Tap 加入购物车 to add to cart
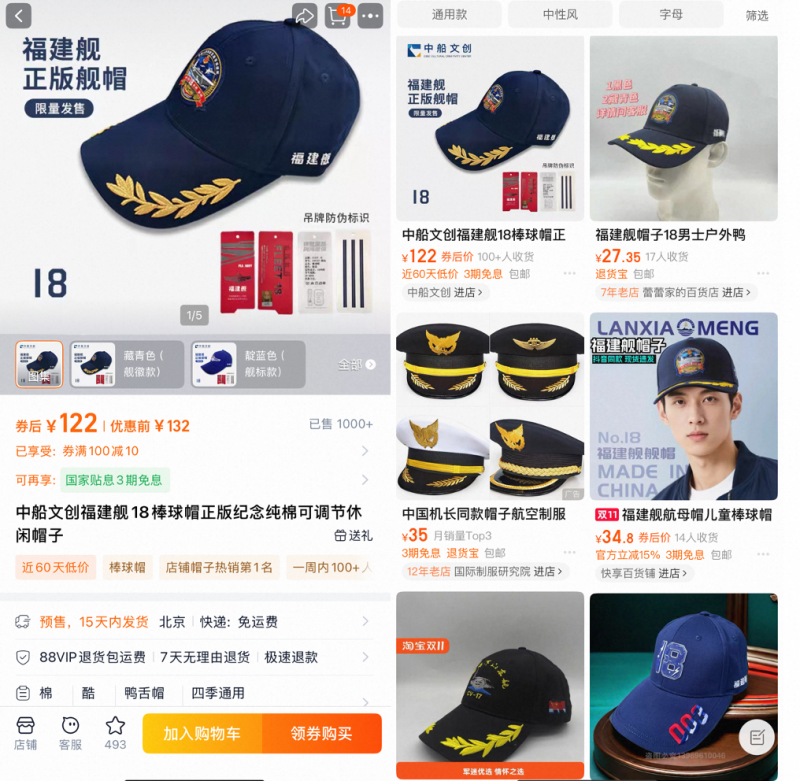The width and height of the screenshot is (800, 781). (x=202, y=733)
